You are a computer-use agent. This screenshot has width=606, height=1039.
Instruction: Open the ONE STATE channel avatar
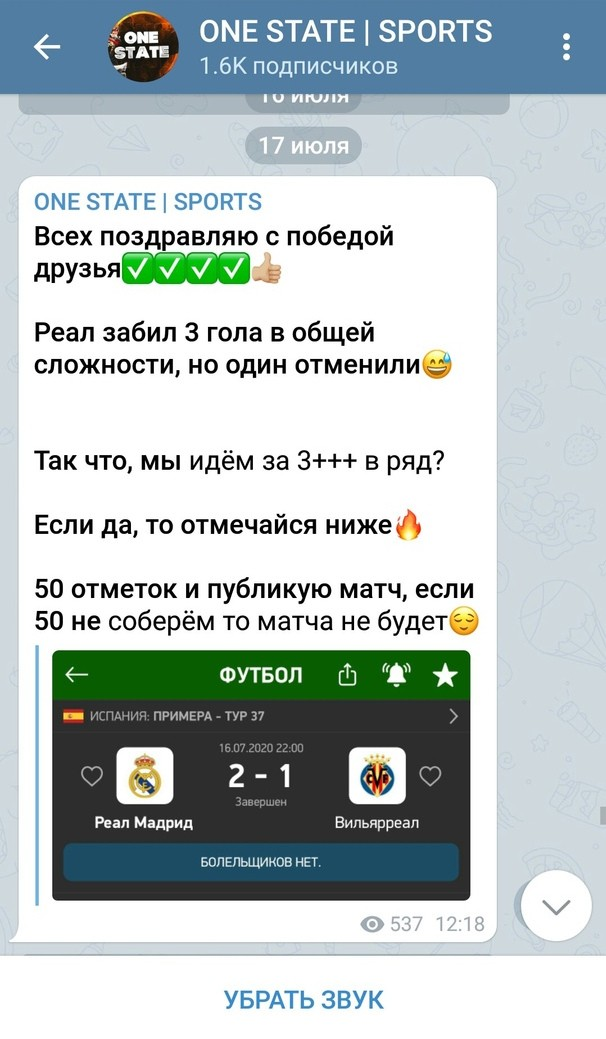142,47
